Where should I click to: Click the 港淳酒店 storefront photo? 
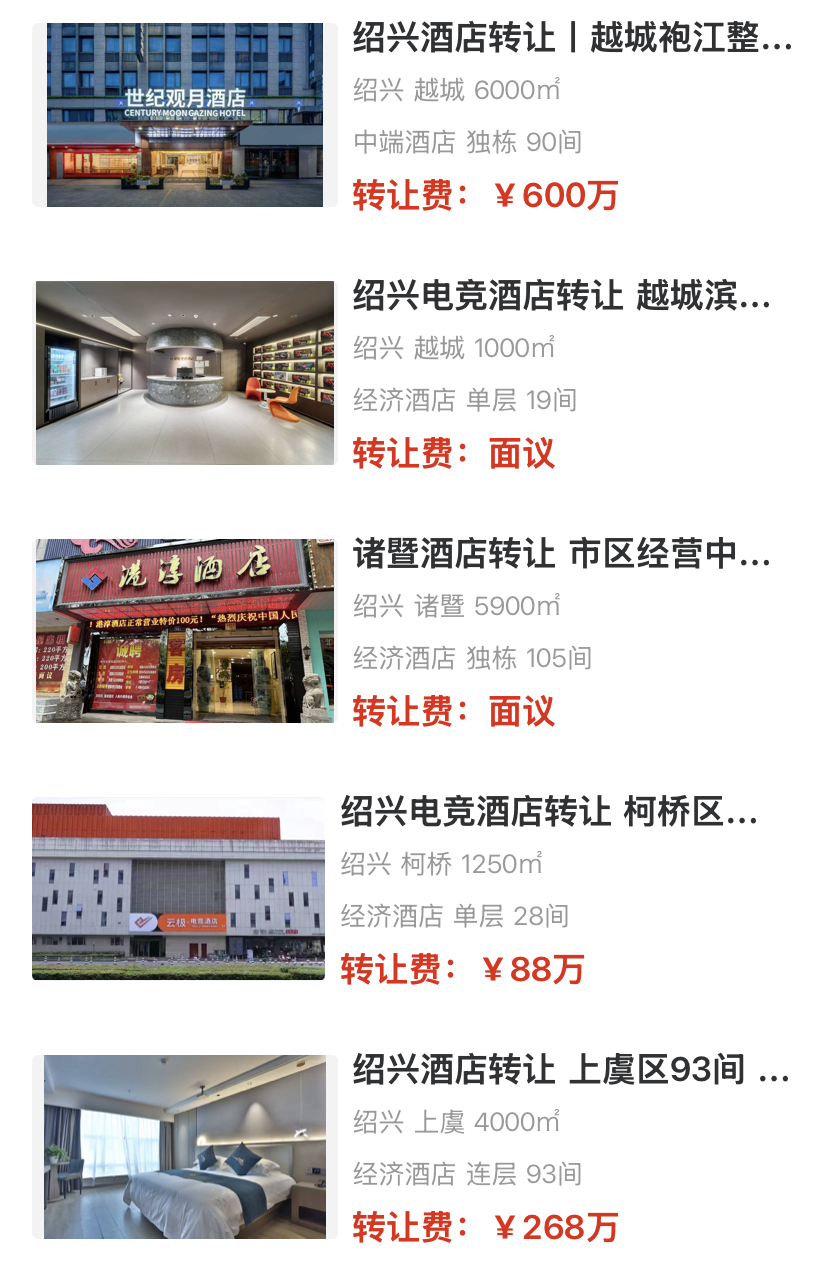click(185, 629)
